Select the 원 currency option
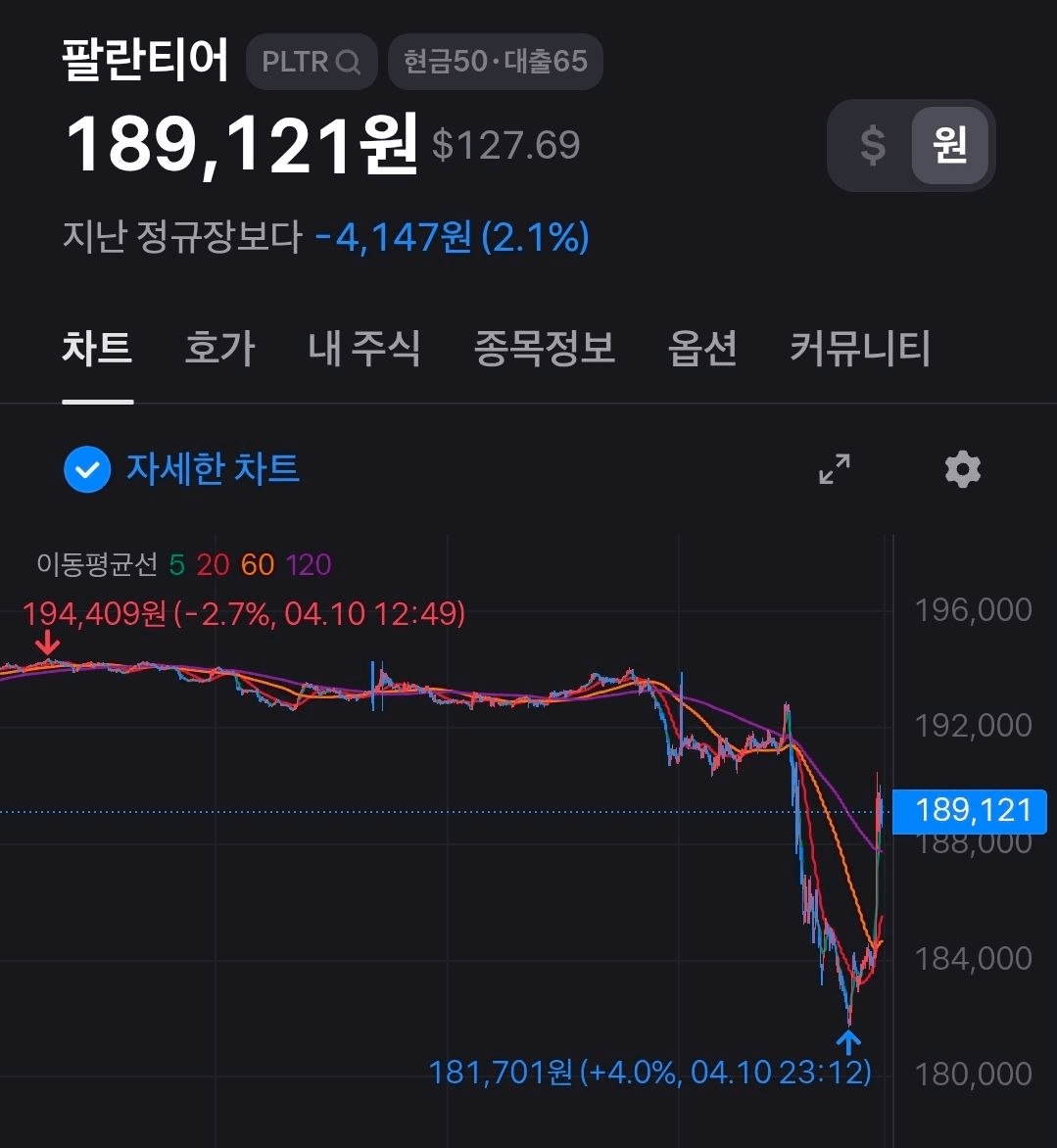 click(x=949, y=146)
